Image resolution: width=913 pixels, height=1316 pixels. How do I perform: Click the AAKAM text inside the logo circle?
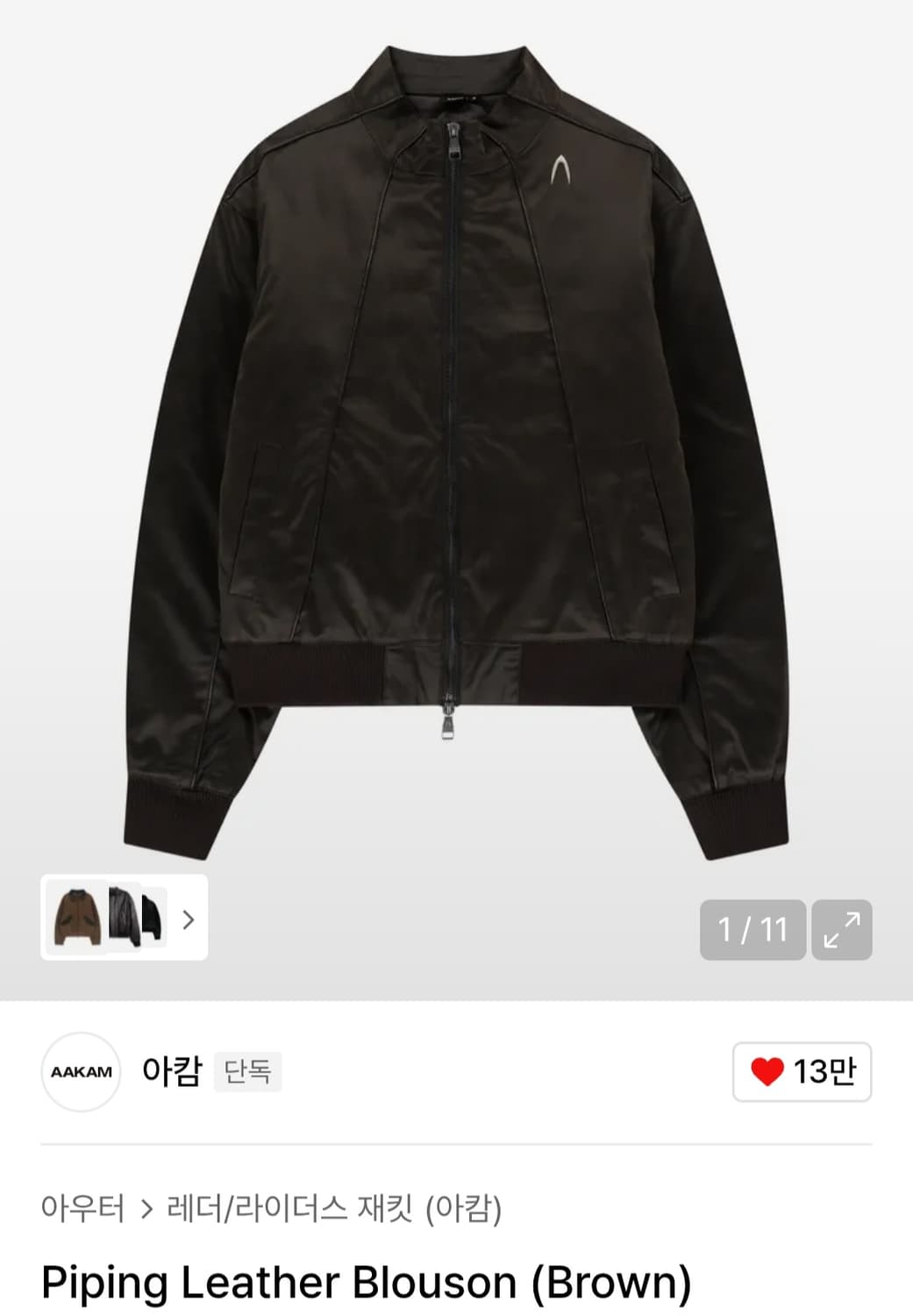(81, 1070)
